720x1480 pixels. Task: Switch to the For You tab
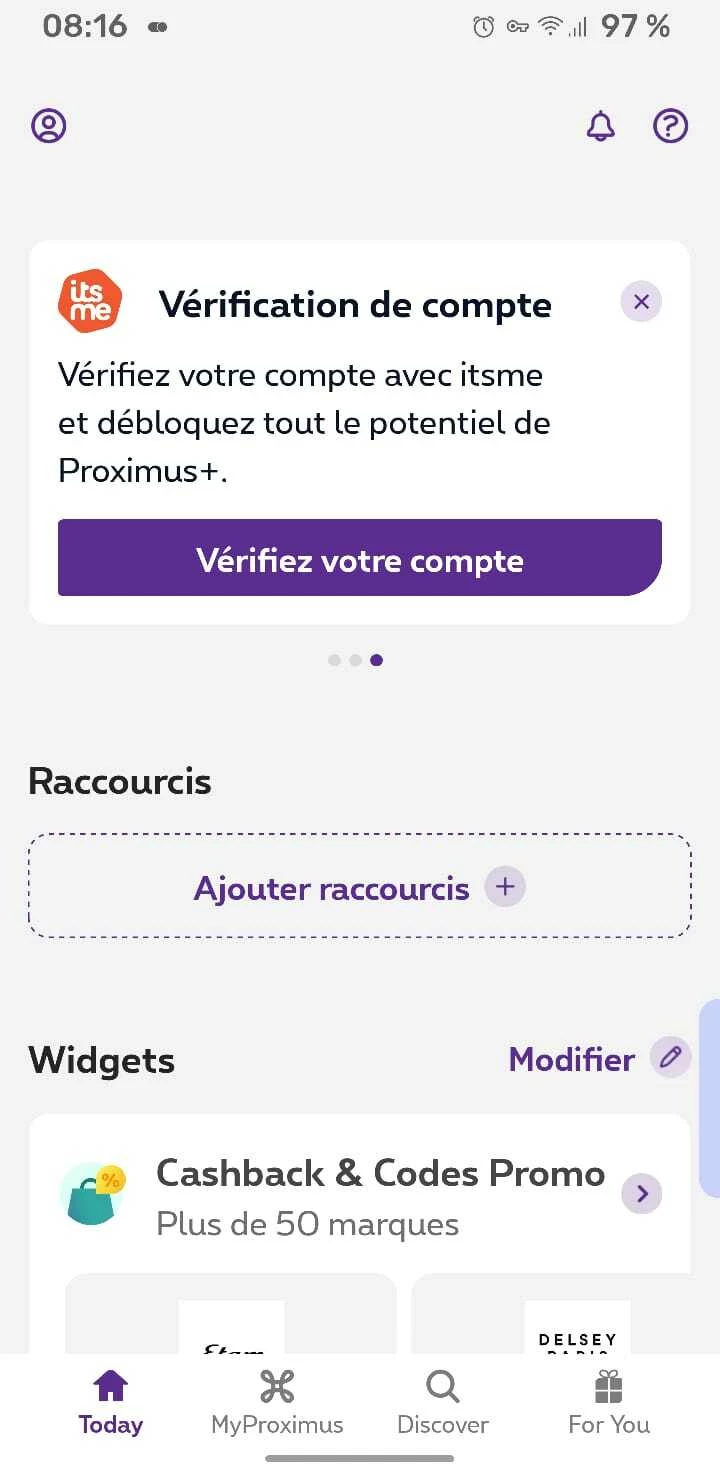coord(608,1403)
